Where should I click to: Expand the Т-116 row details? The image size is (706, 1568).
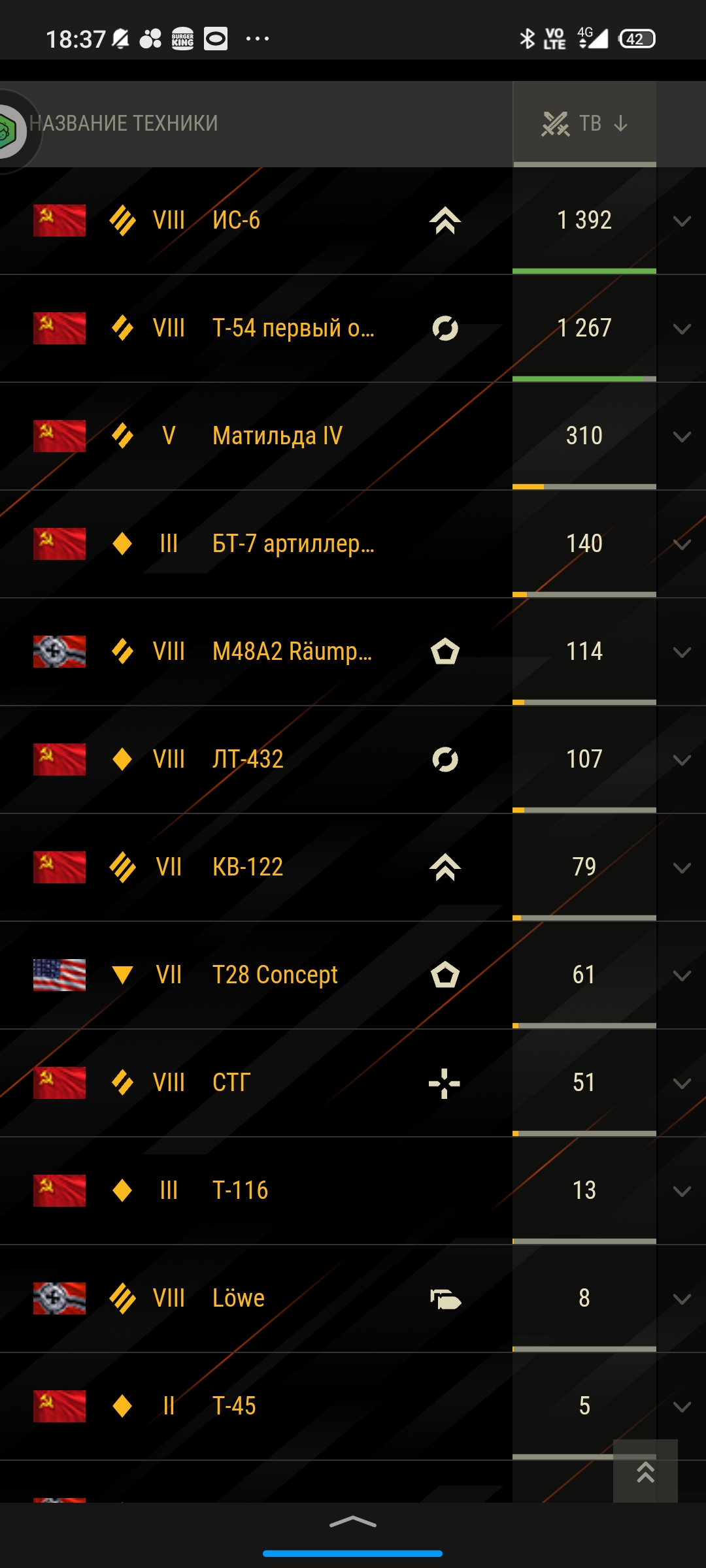(682, 1191)
